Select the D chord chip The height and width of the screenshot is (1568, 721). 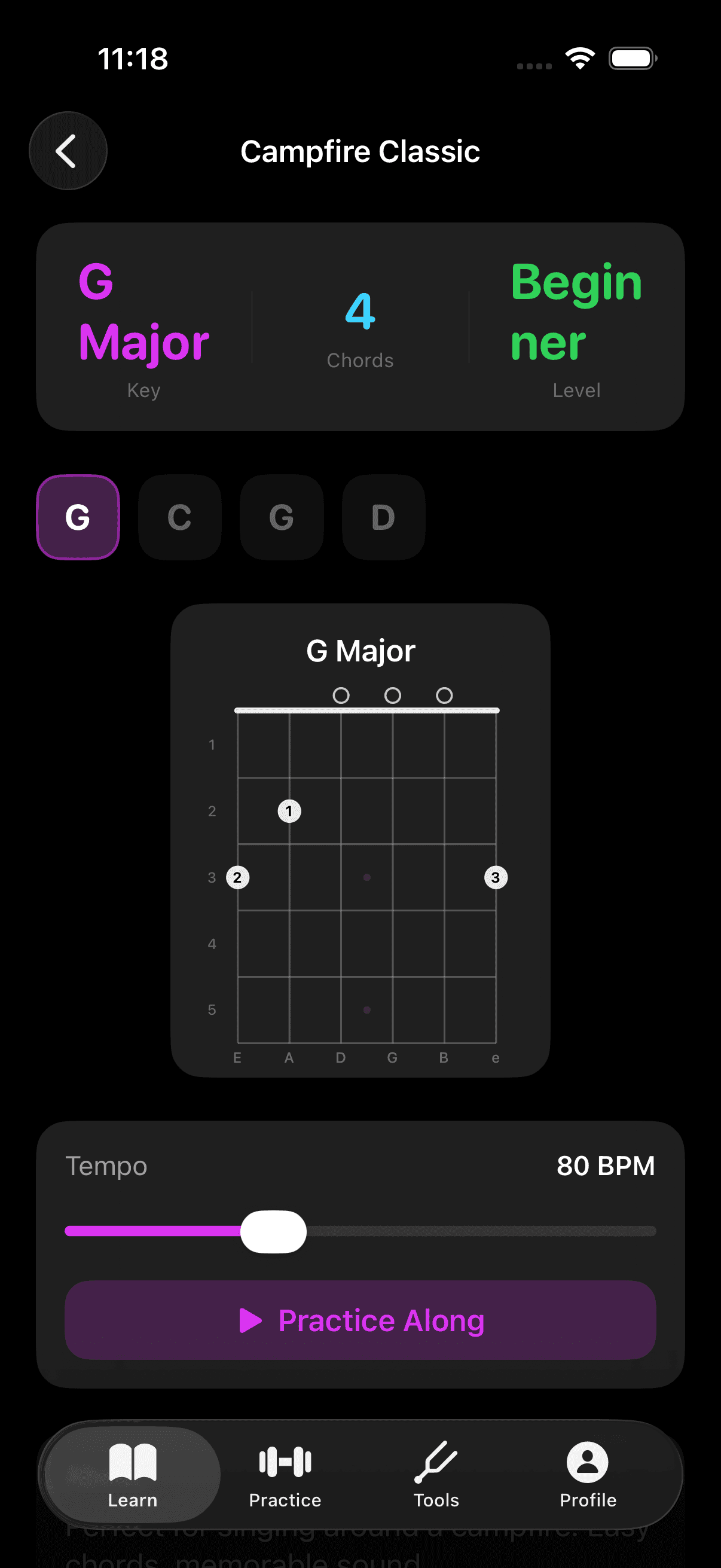[383, 518]
